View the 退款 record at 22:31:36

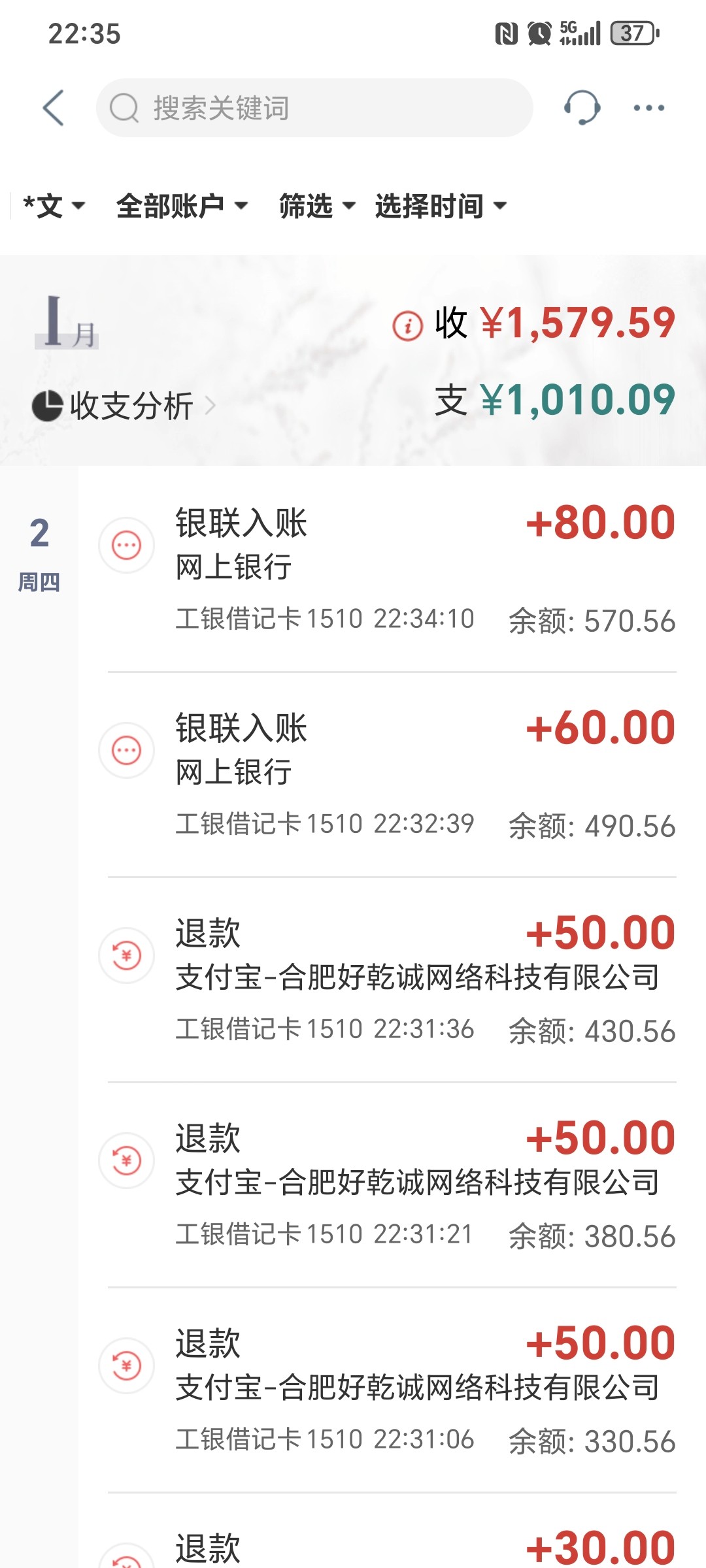(x=391, y=980)
